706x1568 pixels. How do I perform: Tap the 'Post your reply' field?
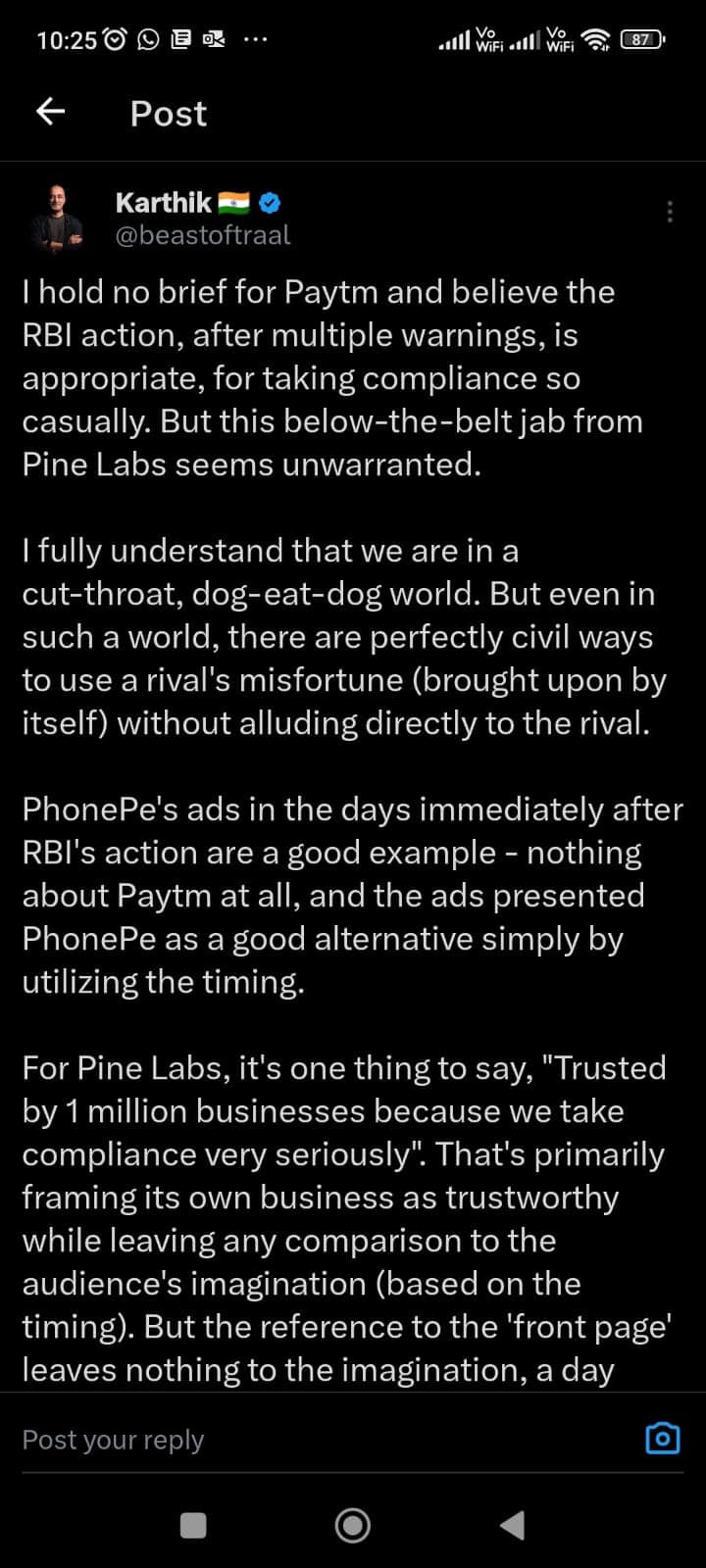click(294, 1440)
